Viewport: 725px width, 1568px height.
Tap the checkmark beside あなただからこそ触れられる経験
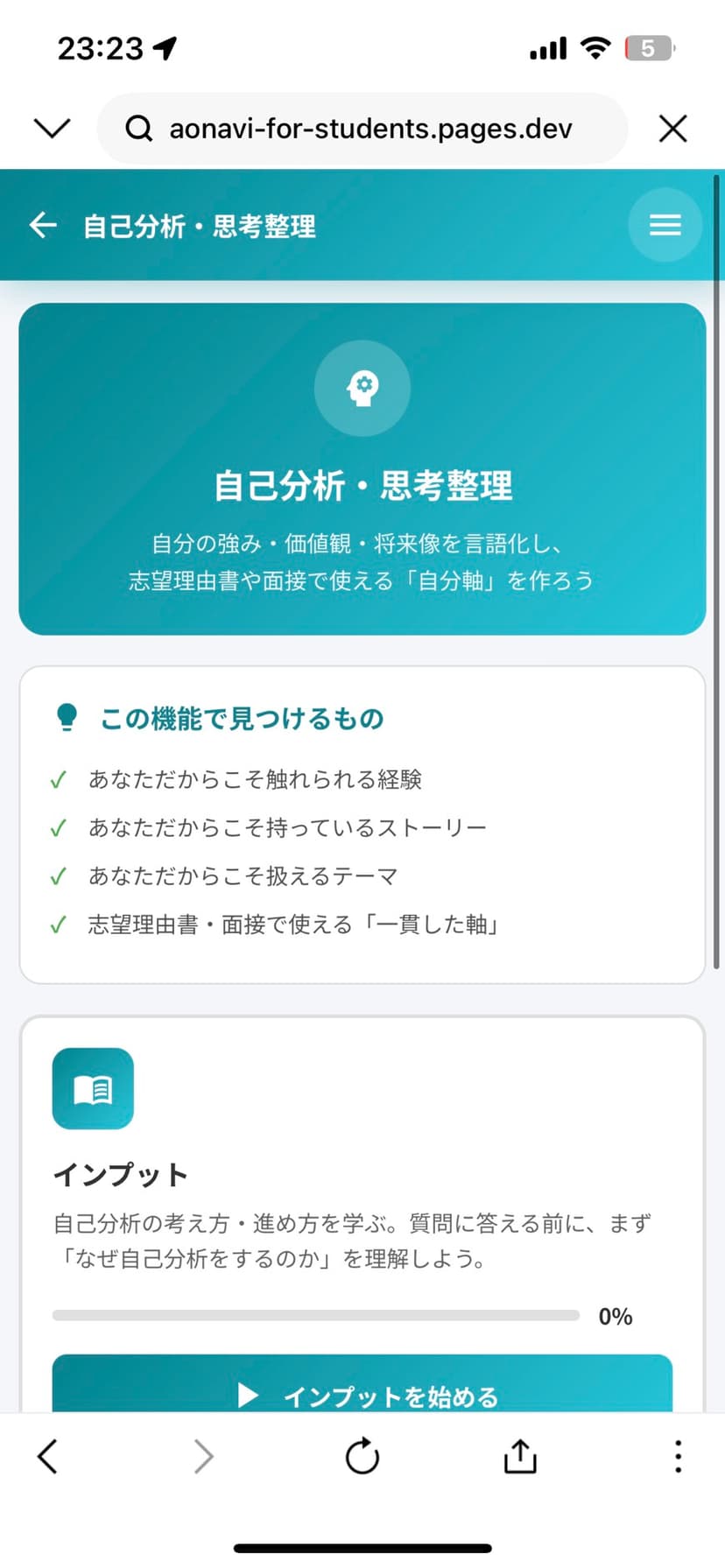(x=59, y=778)
